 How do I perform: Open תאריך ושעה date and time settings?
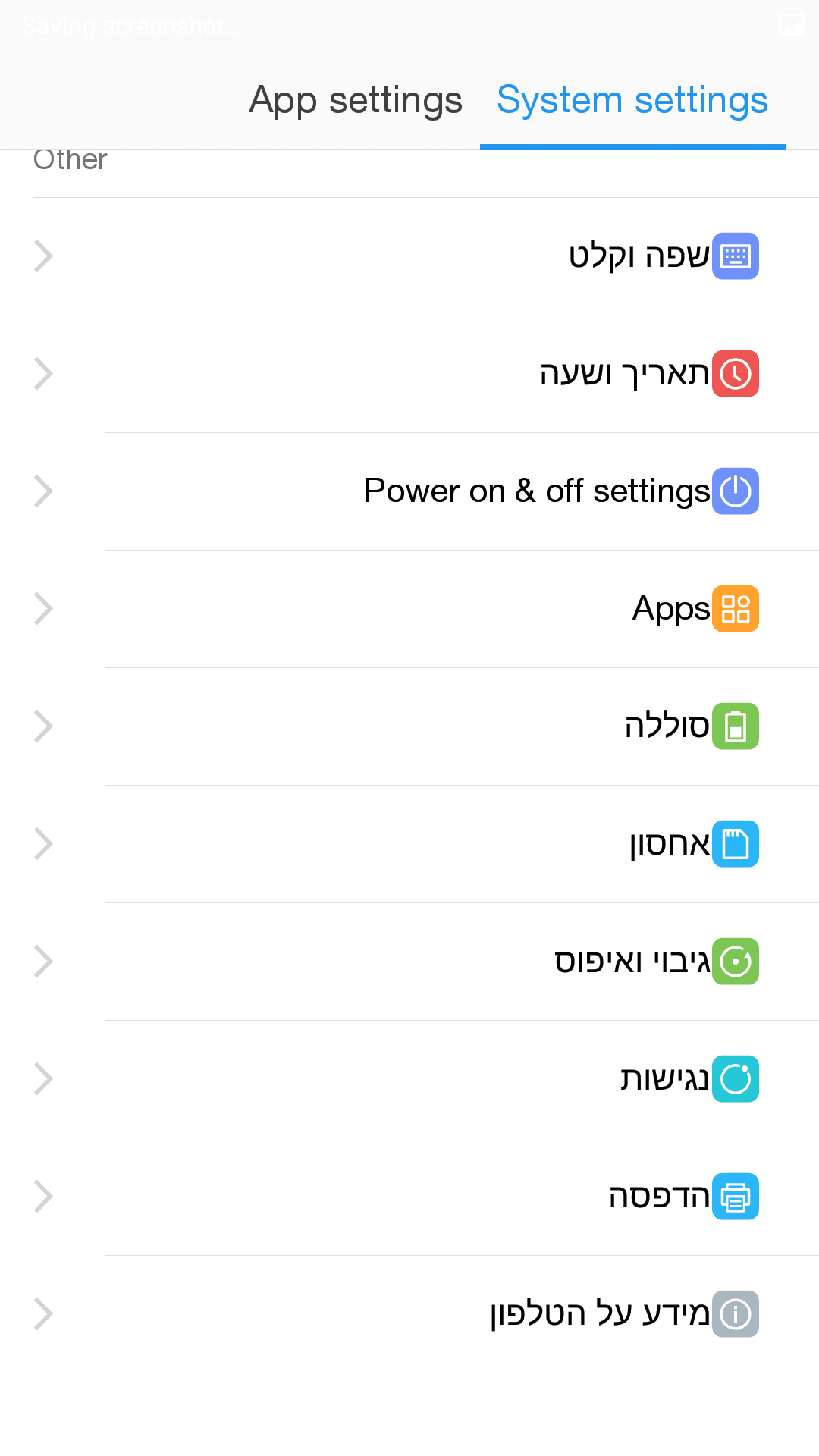click(x=624, y=374)
